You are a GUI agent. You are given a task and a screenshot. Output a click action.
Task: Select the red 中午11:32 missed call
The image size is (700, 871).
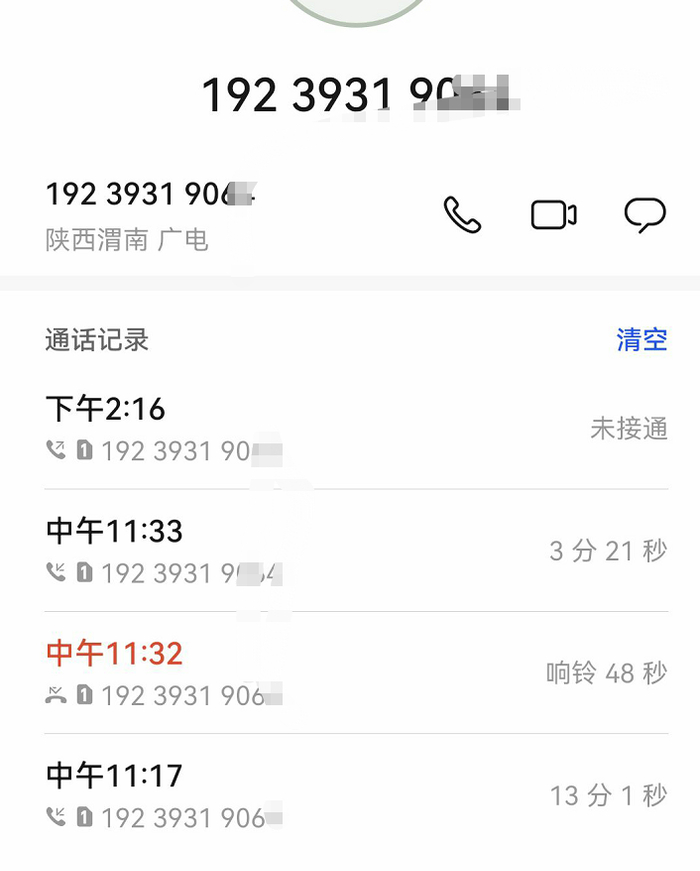click(356, 673)
